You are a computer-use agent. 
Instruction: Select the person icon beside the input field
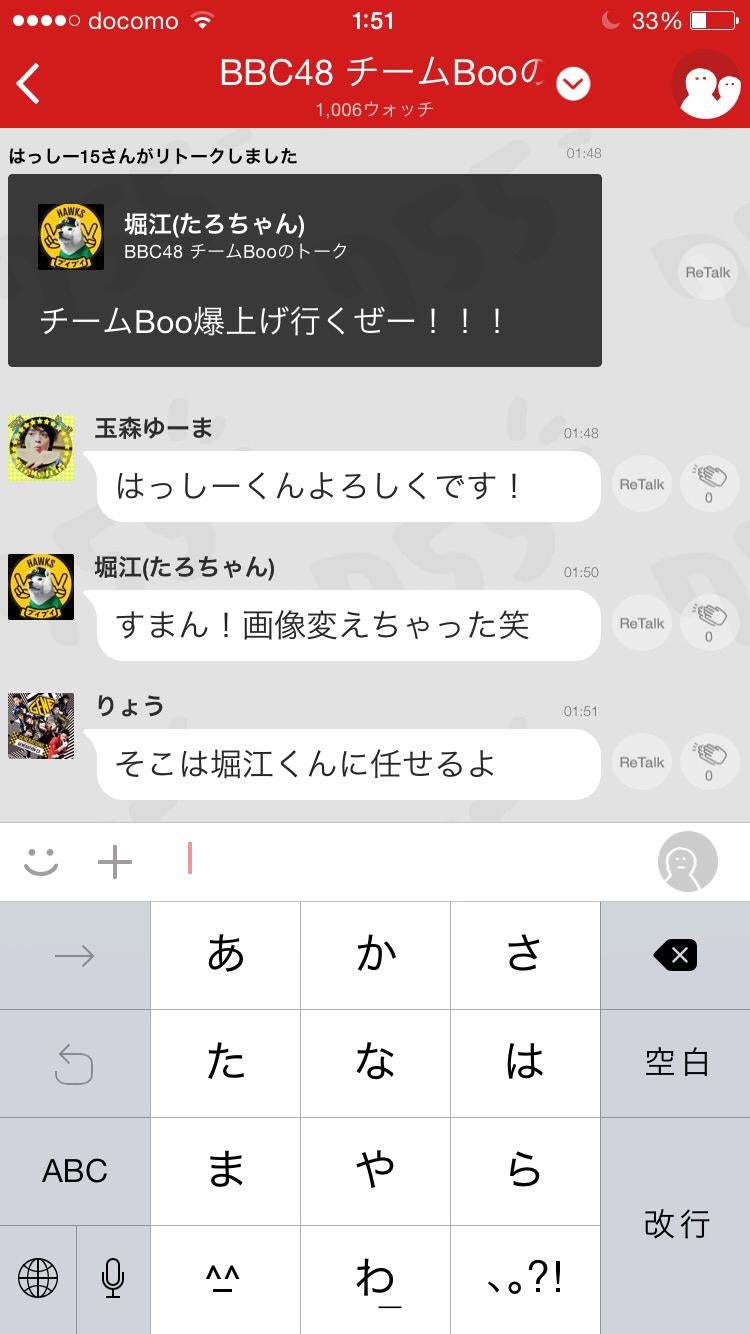[686, 861]
